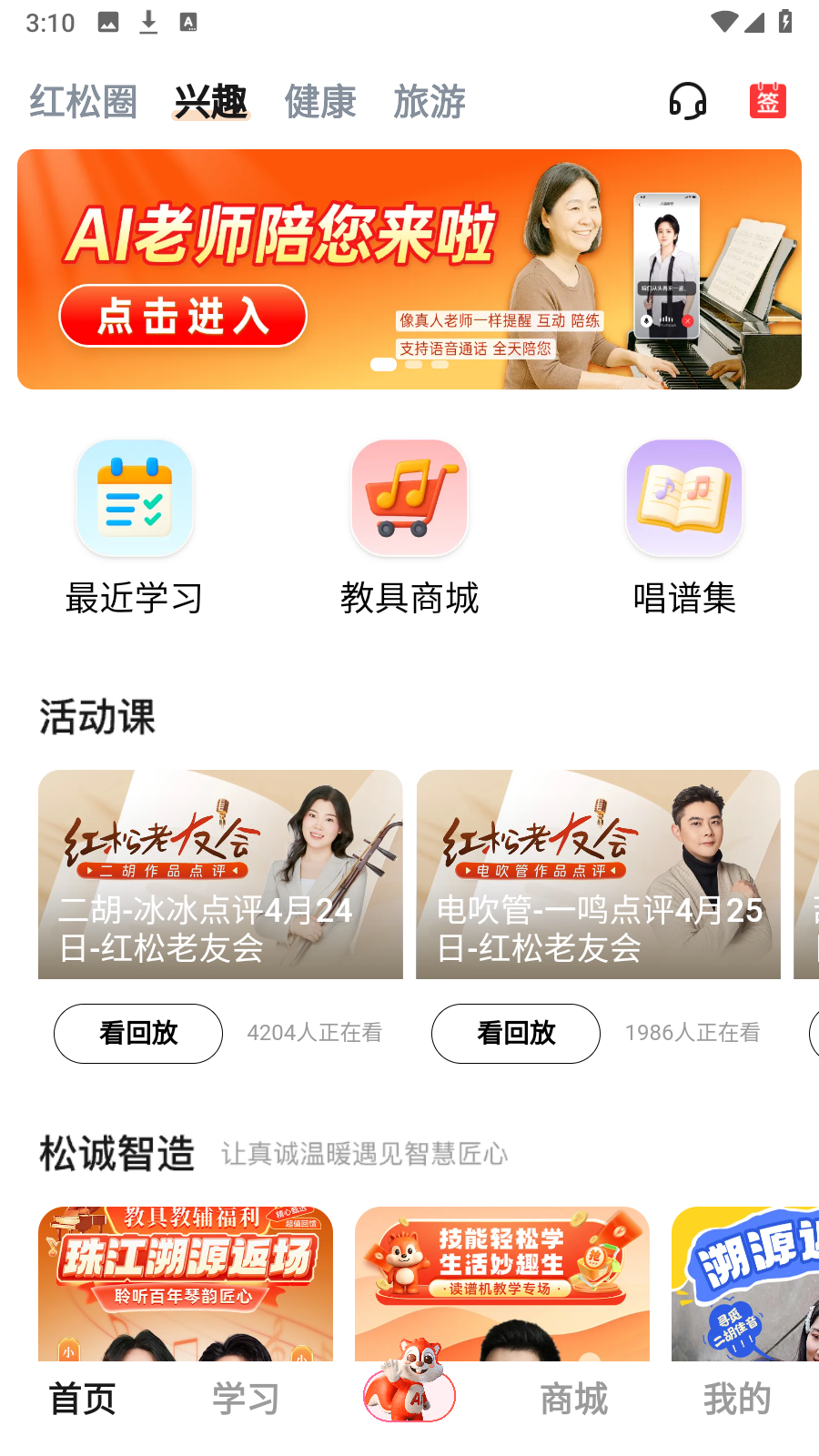Tap 看回放 for 二胡-冰冰点评 replay

tap(137, 1033)
